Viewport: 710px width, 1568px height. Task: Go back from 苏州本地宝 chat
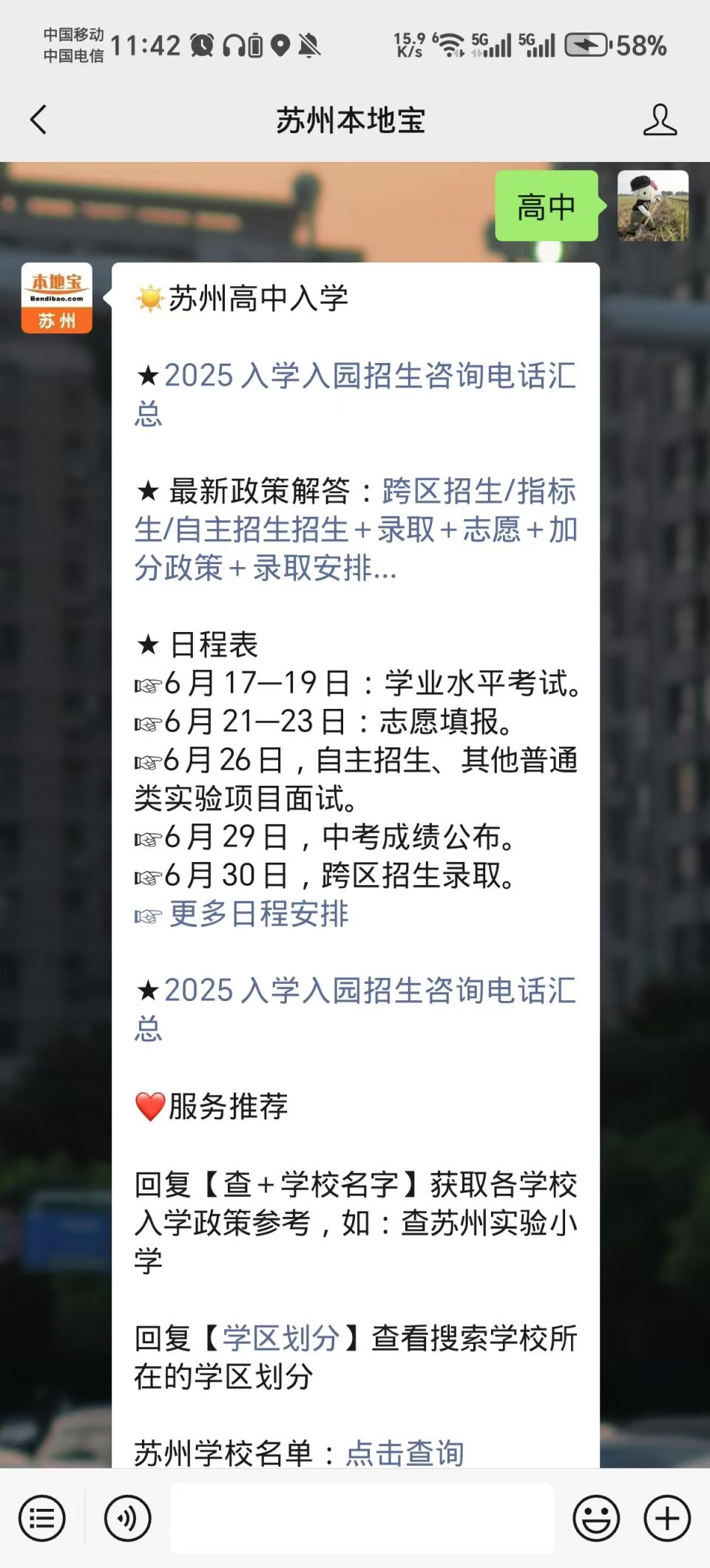click(x=38, y=120)
